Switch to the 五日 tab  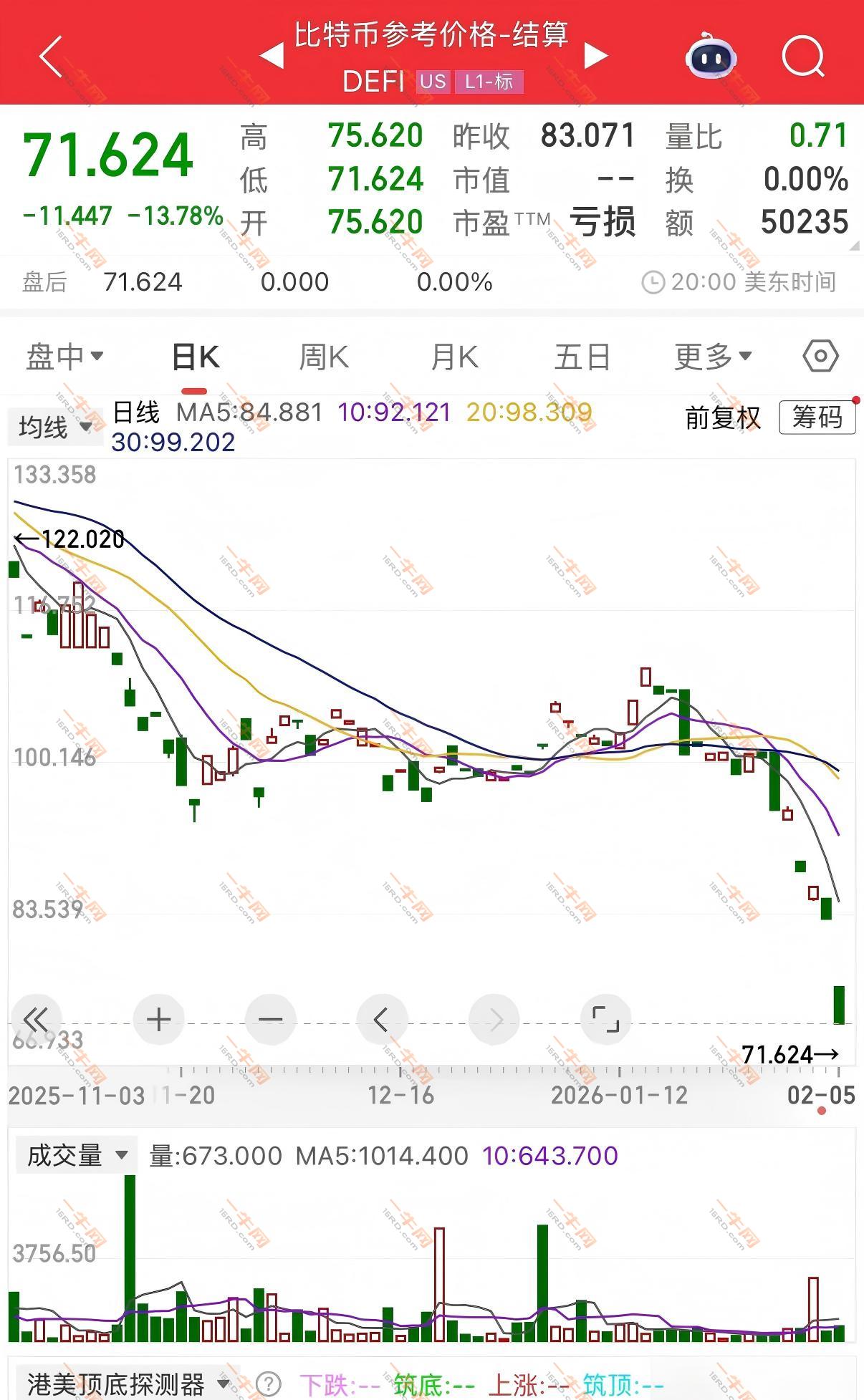[x=582, y=357]
